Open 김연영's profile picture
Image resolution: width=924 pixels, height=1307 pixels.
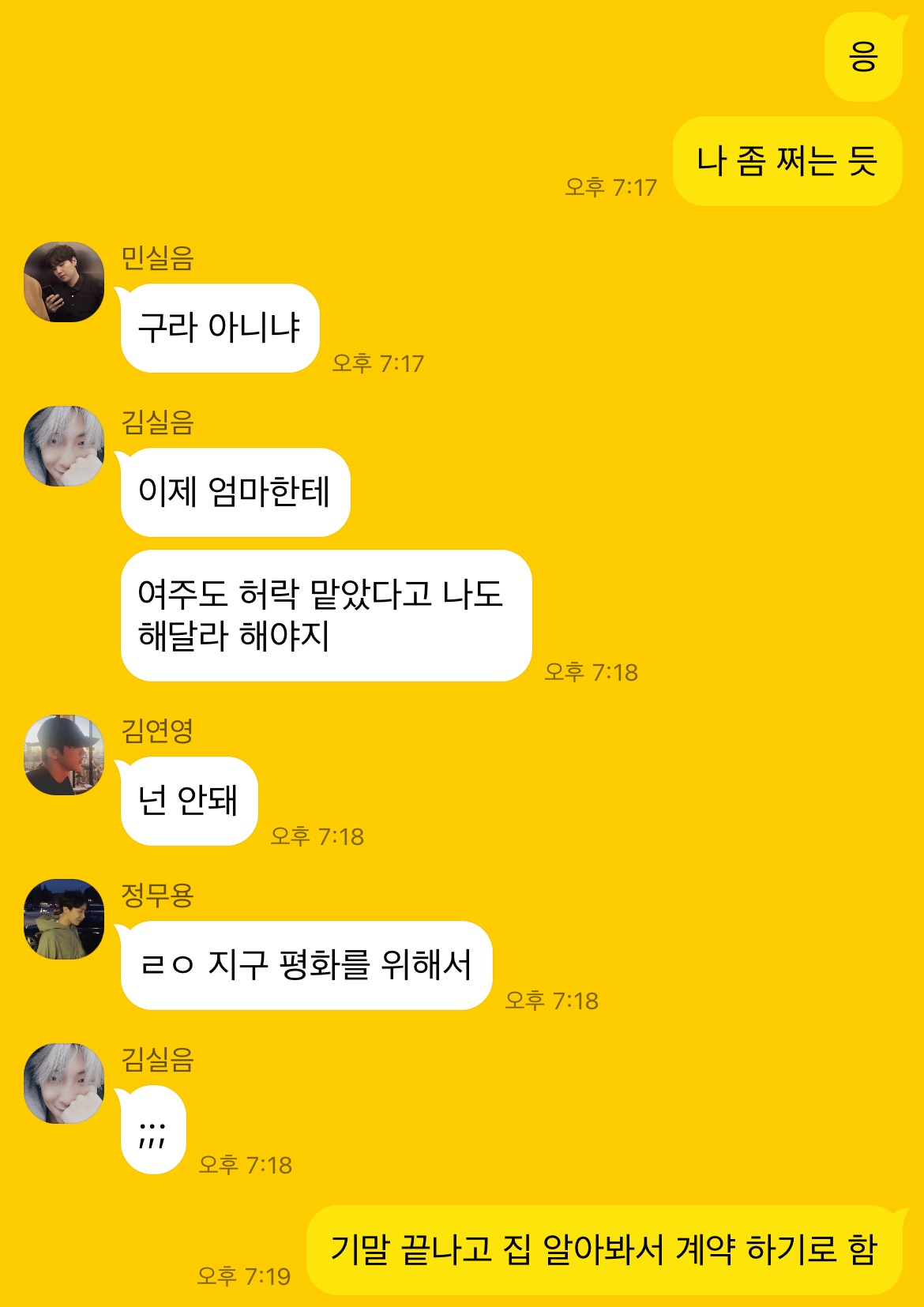[x=64, y=755]
